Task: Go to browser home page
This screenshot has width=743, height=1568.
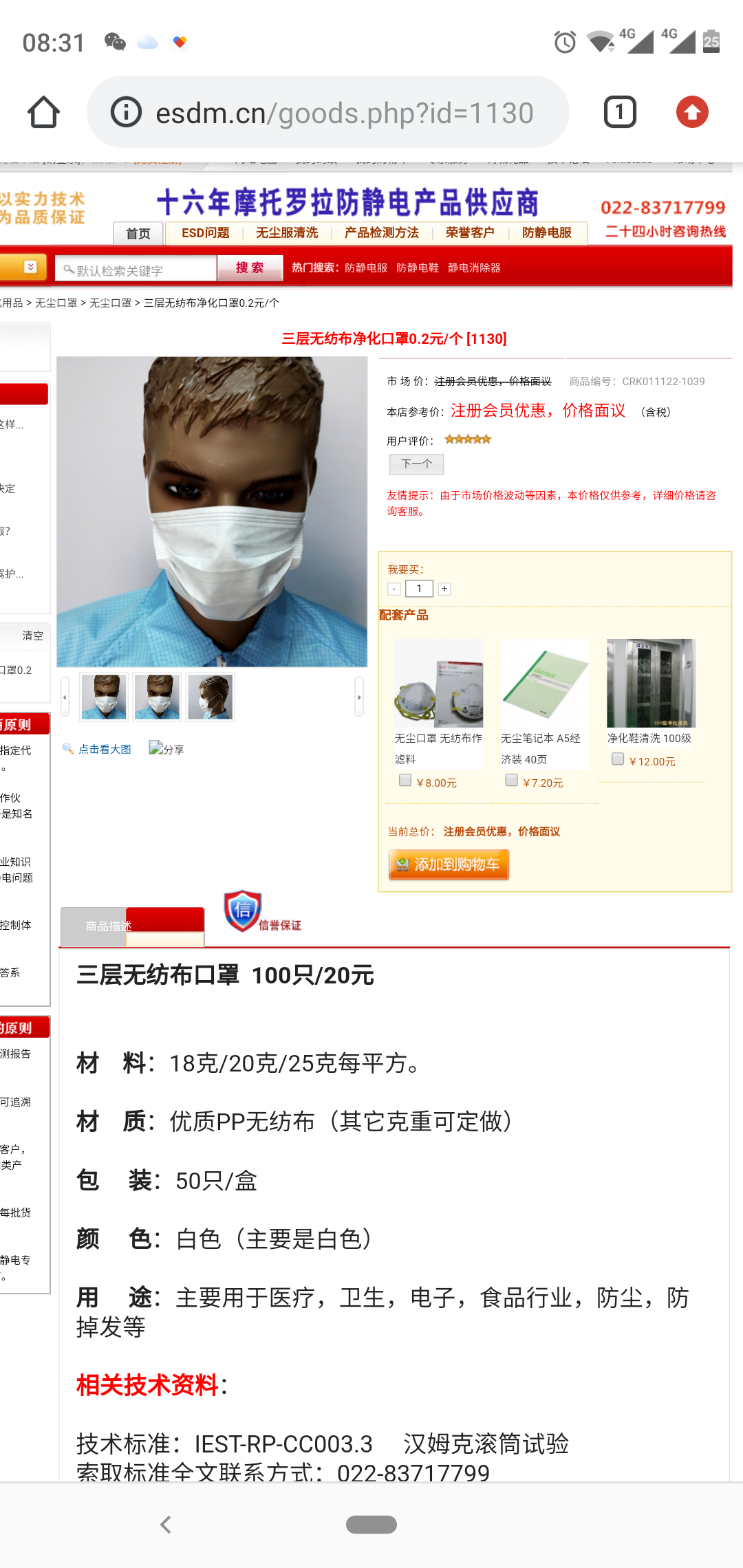Action: [x=43, y=112]
